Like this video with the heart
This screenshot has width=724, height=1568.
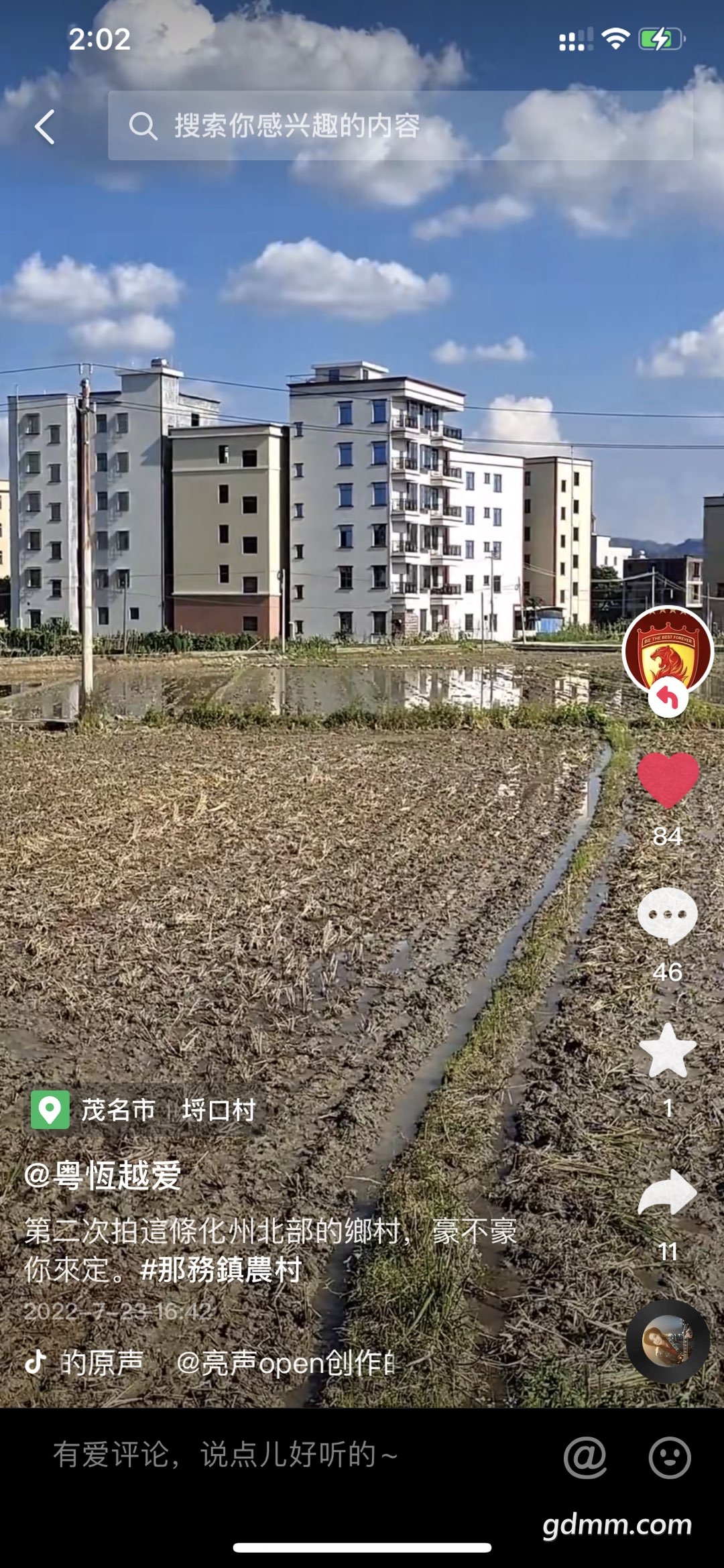point(668,780)
